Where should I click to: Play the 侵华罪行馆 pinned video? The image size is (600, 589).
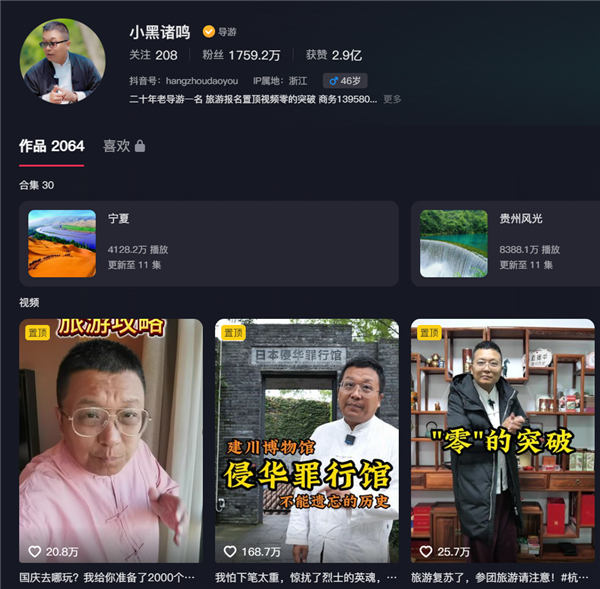(x=306, y=440)
